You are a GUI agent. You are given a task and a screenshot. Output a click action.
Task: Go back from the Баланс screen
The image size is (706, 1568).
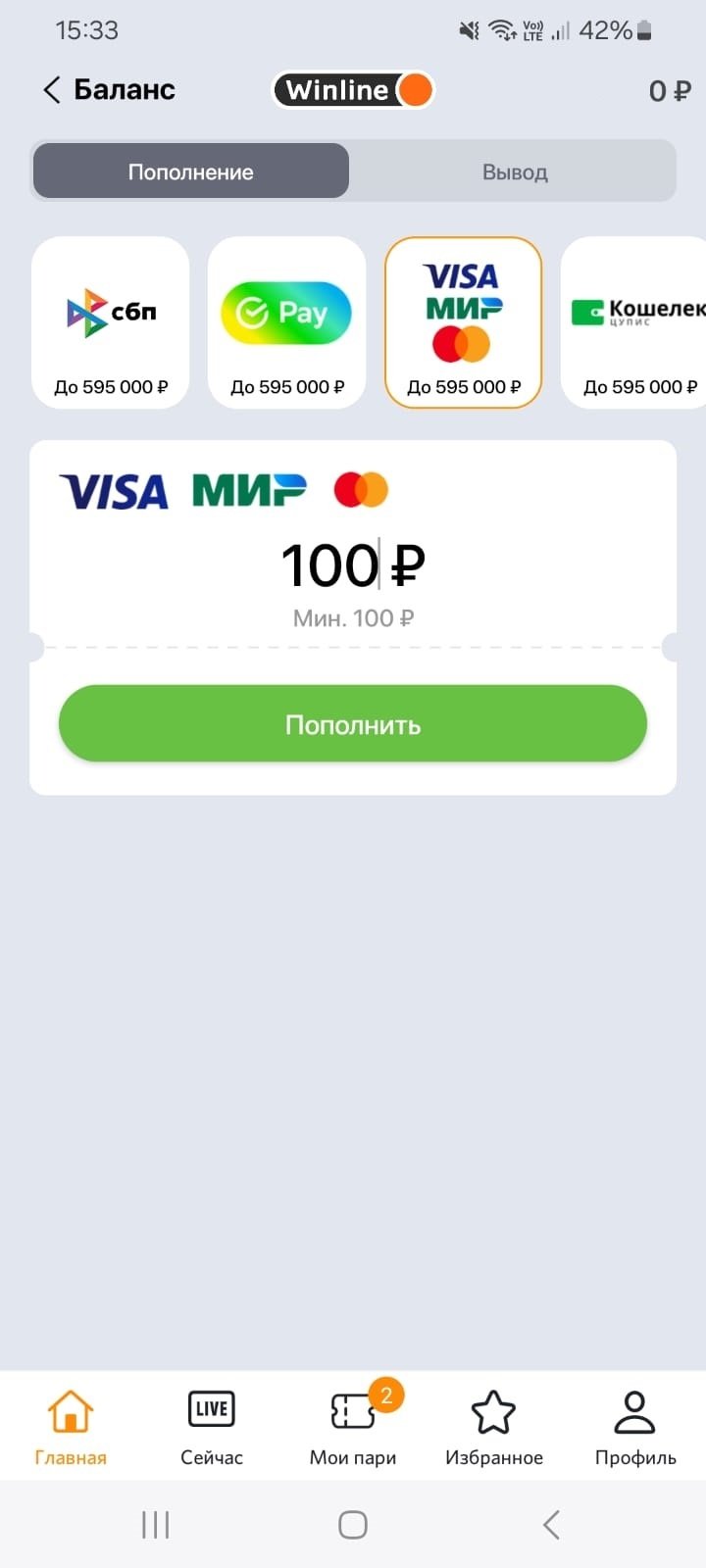[53, 90]
